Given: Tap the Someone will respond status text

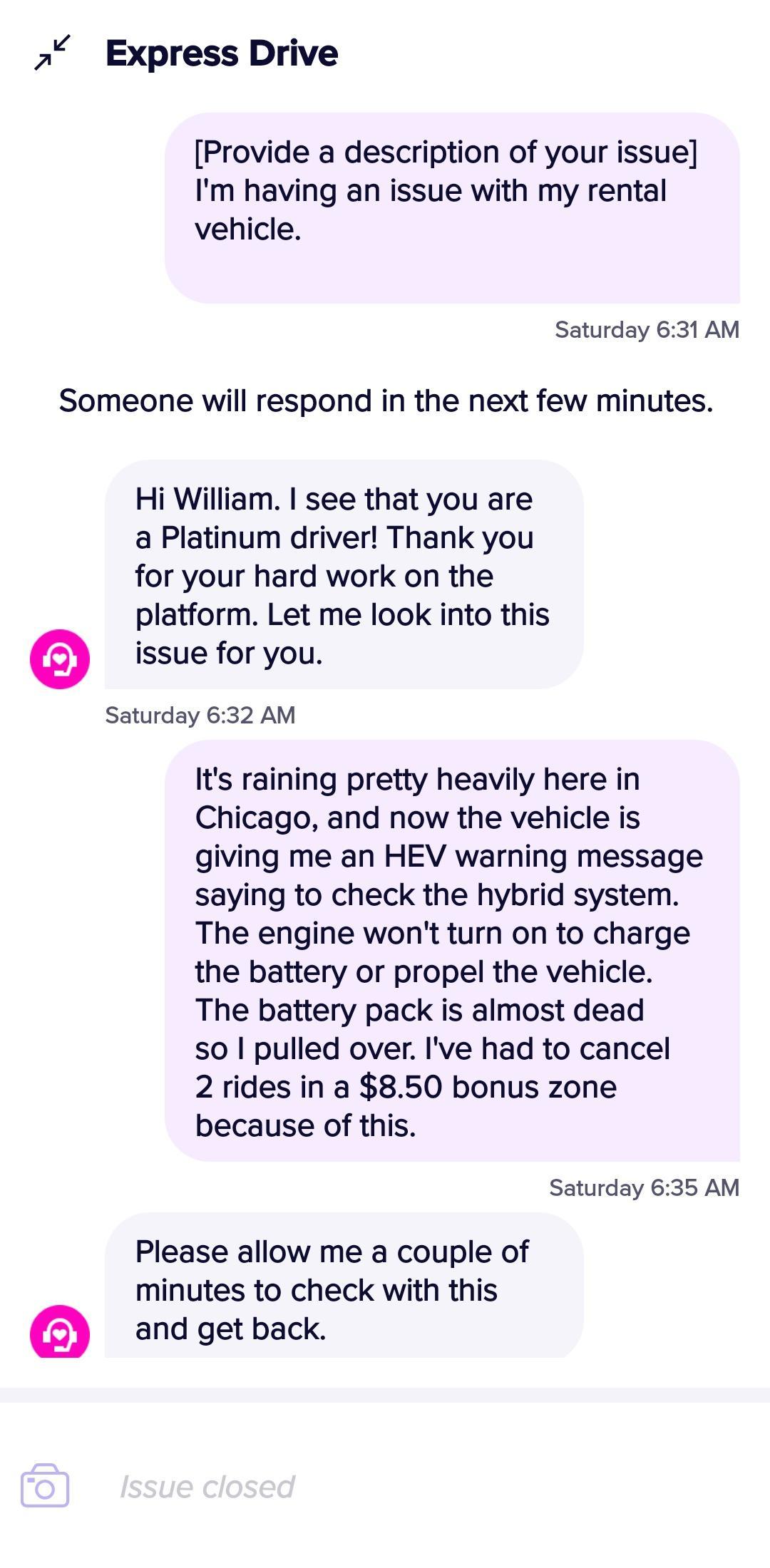Looking at the screenshot, I should point(385,401).
